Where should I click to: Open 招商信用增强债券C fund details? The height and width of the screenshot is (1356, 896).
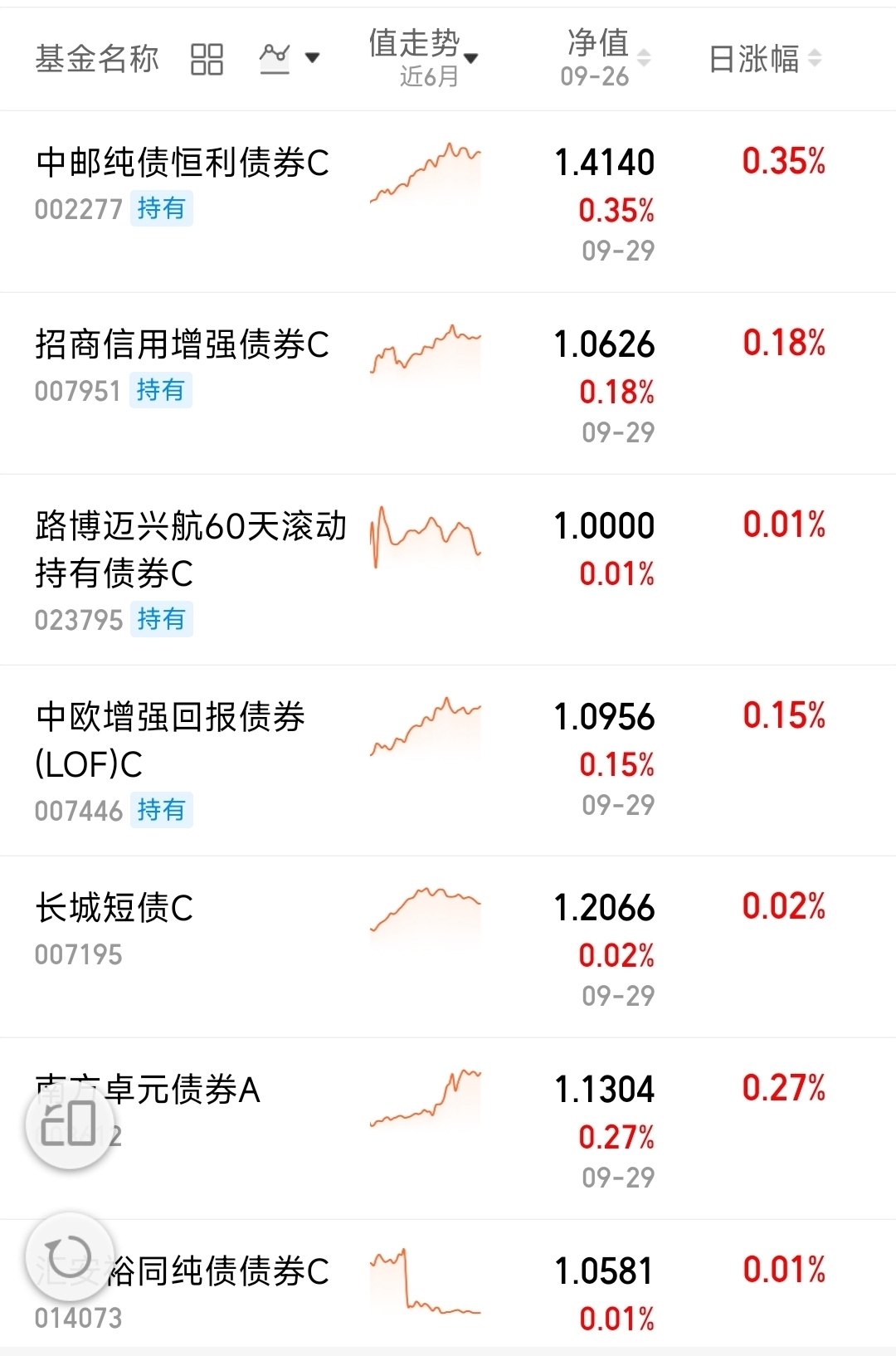(183, 344)
